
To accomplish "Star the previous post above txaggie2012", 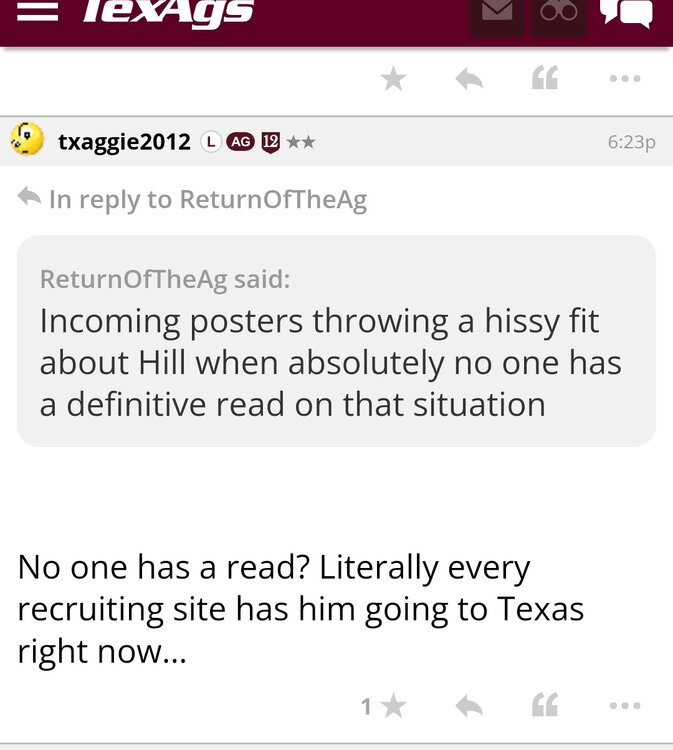I will pyautogui.click(x=394, y=79).
